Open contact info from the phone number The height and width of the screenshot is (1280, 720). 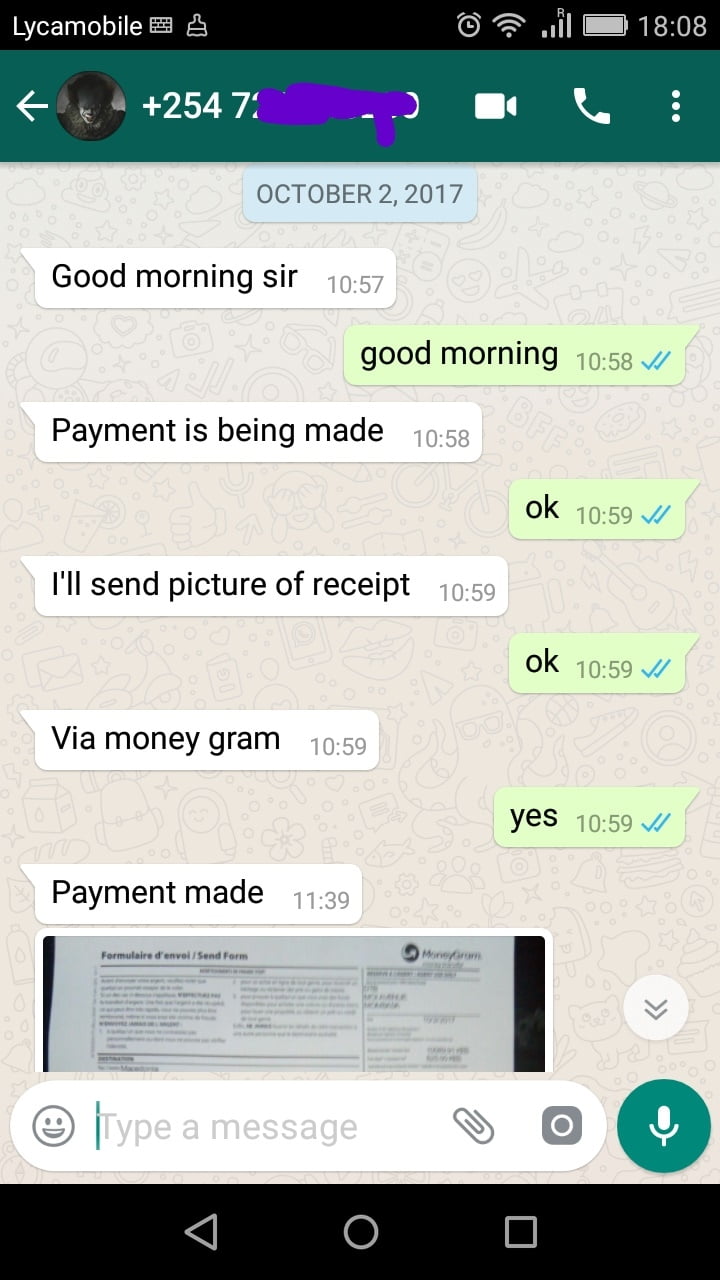(281, 106)
